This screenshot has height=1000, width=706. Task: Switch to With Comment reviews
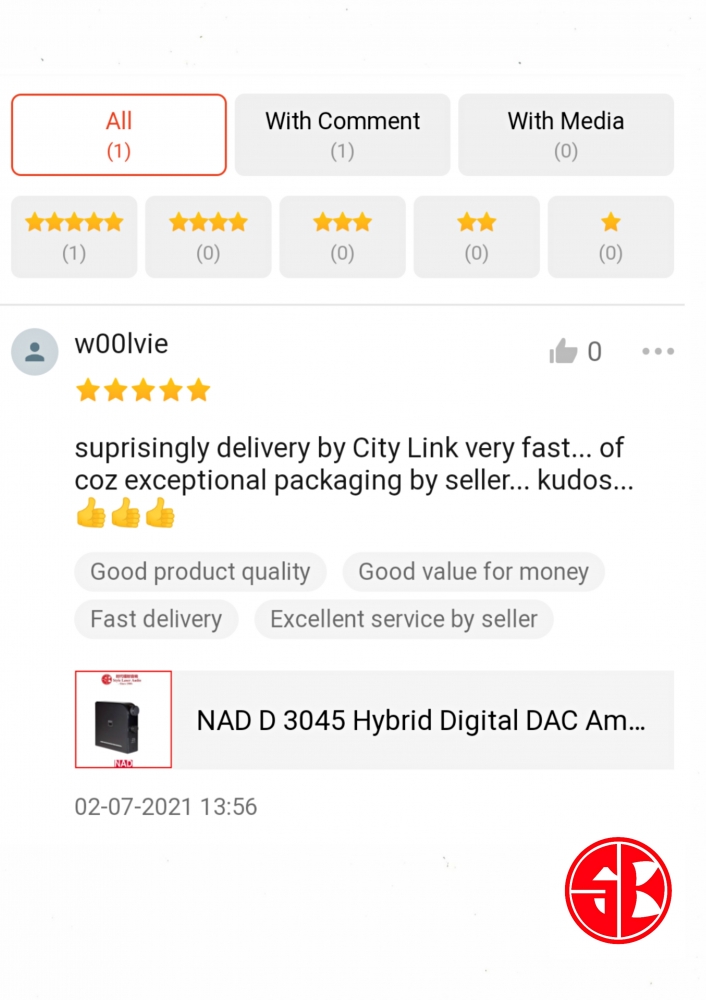342,135
